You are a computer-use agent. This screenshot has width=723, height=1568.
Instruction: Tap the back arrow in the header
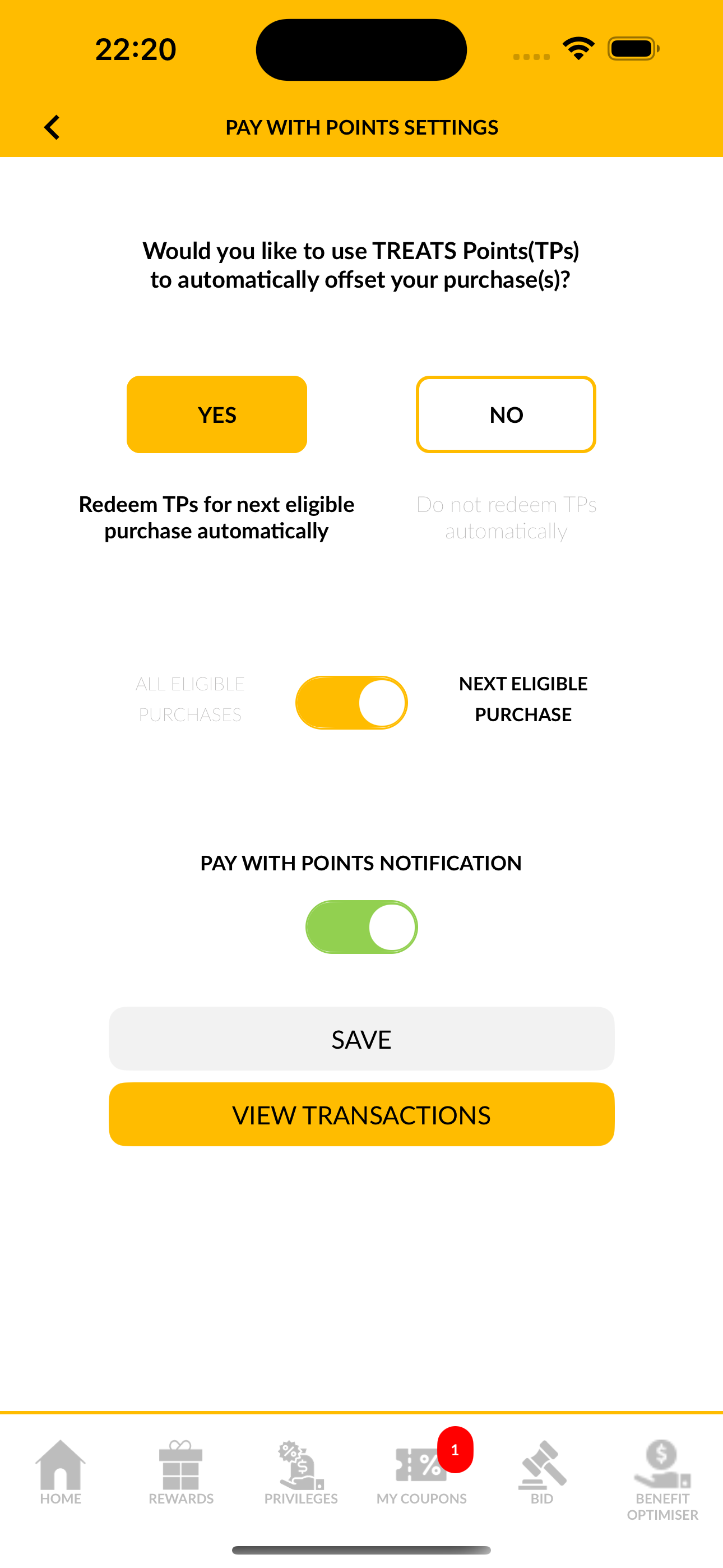[52, 127]
